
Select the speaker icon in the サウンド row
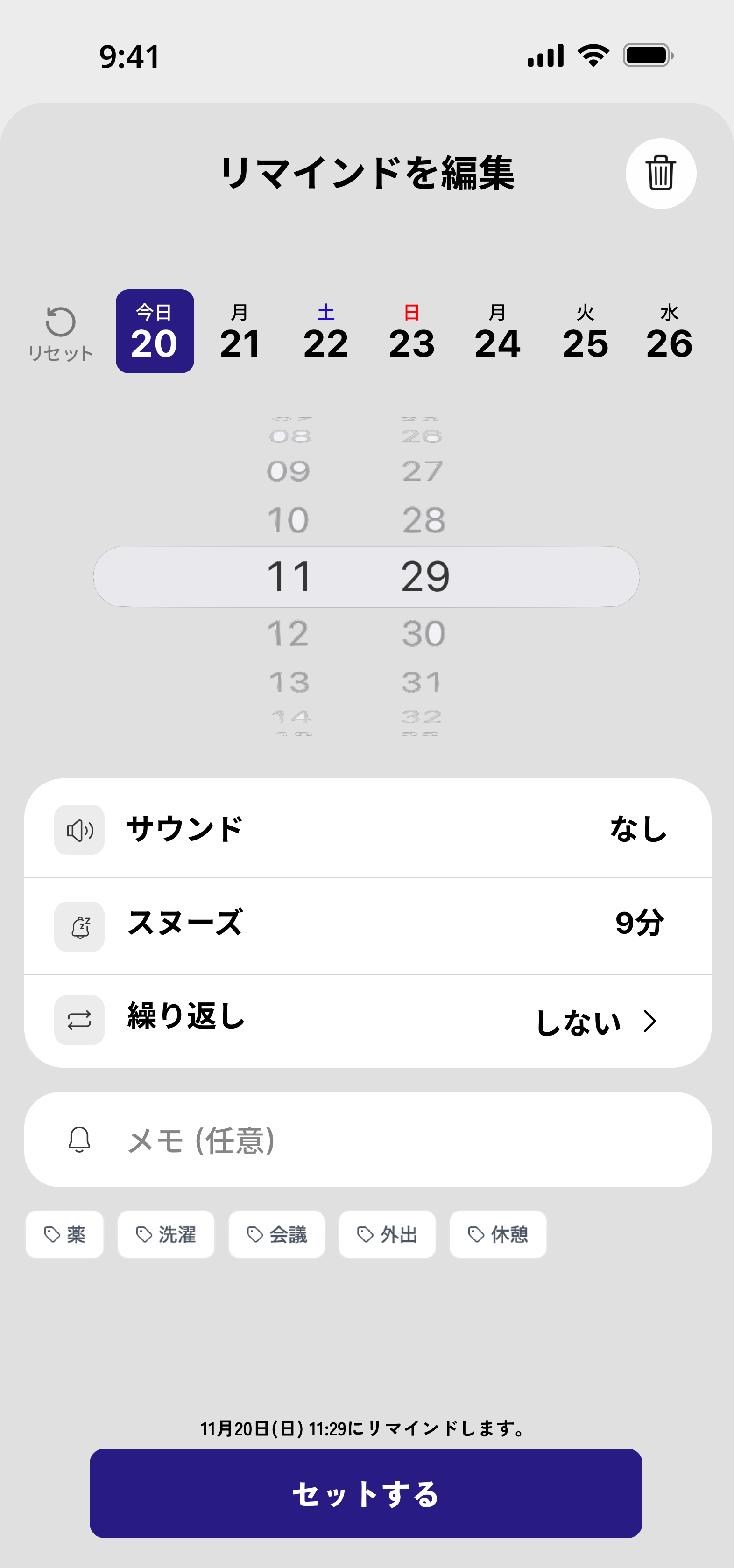click(x=79, y=829)
